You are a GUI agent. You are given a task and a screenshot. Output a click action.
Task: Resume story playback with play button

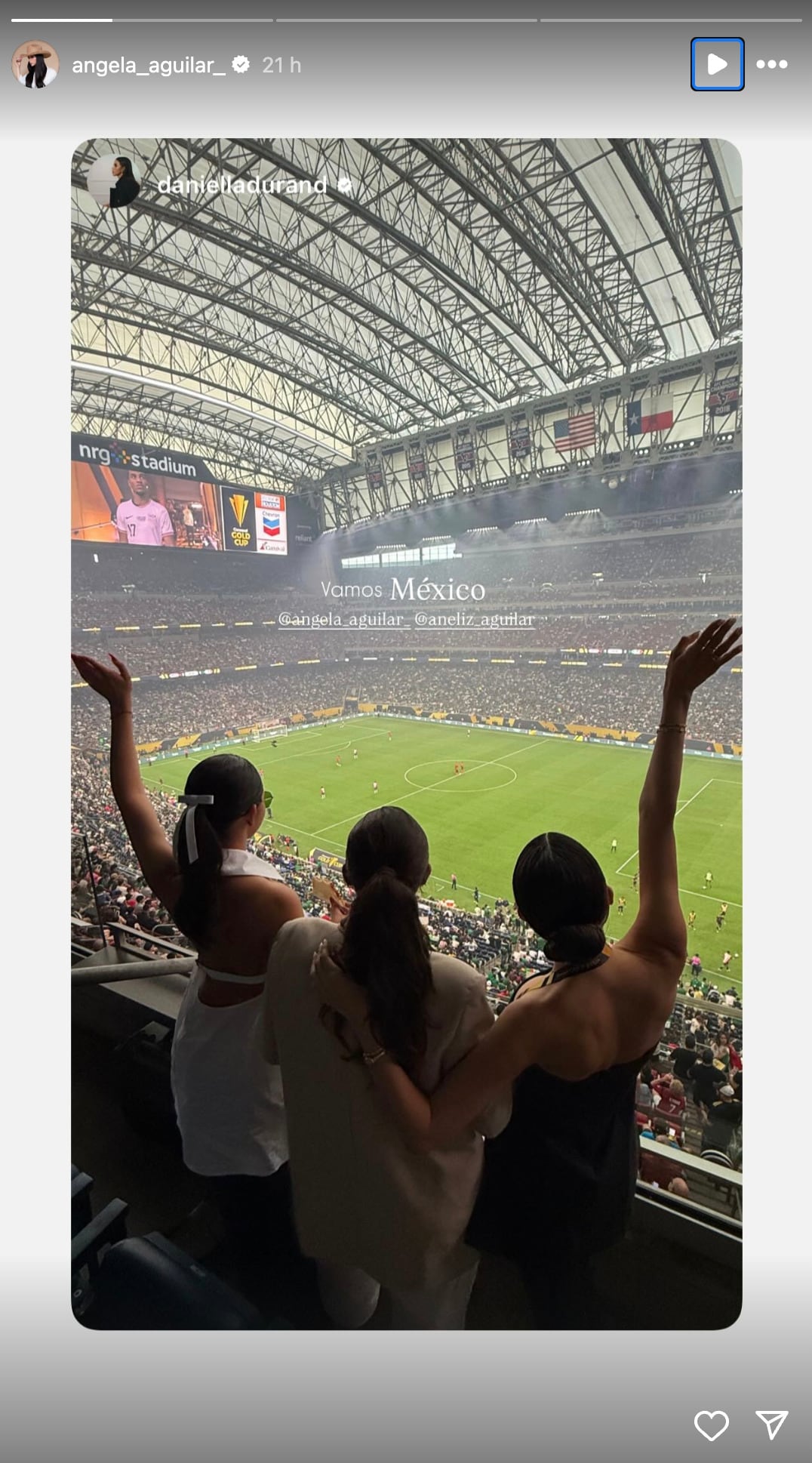(x=717, y=64)
